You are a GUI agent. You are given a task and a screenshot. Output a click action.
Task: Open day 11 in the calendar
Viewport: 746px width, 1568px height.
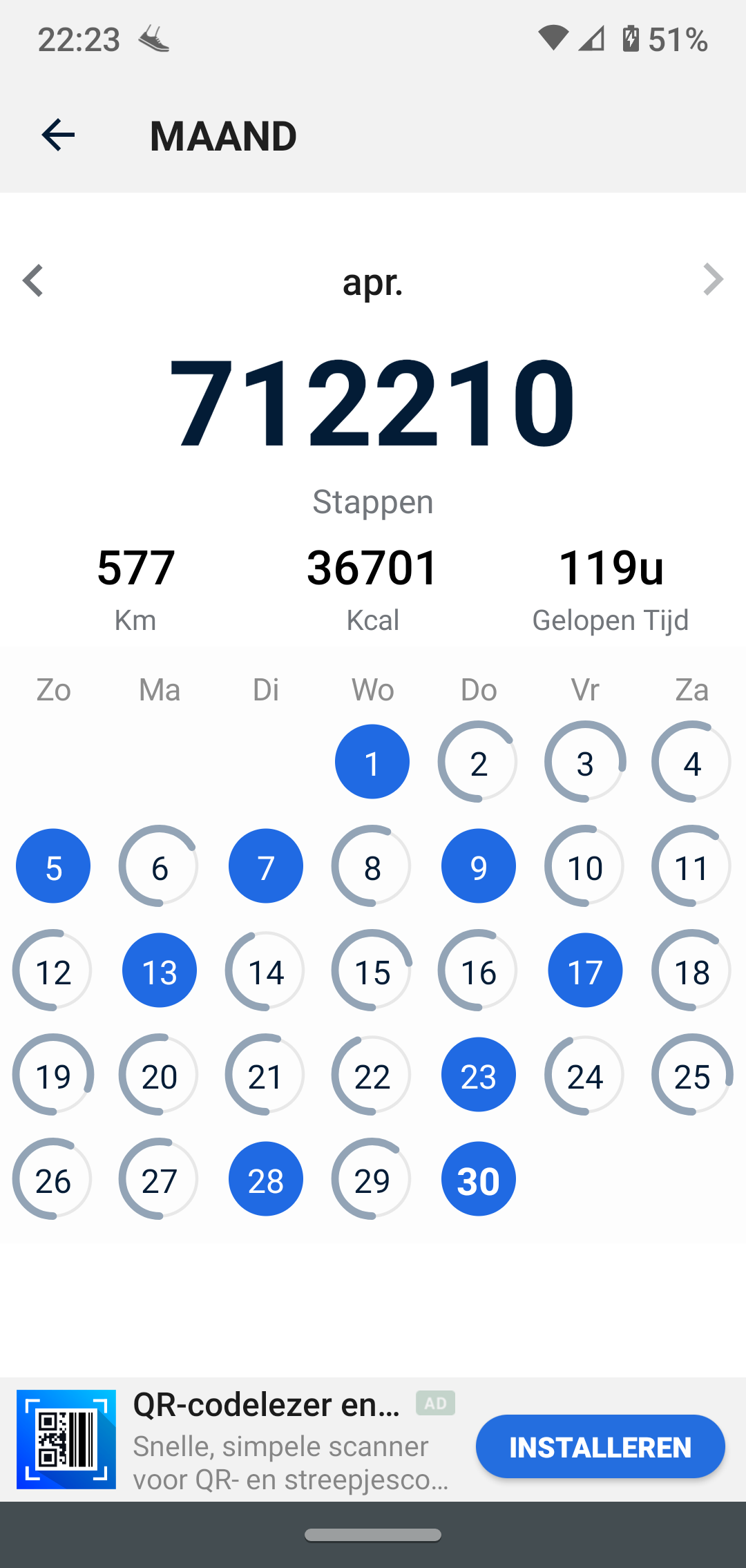(691, 866)
